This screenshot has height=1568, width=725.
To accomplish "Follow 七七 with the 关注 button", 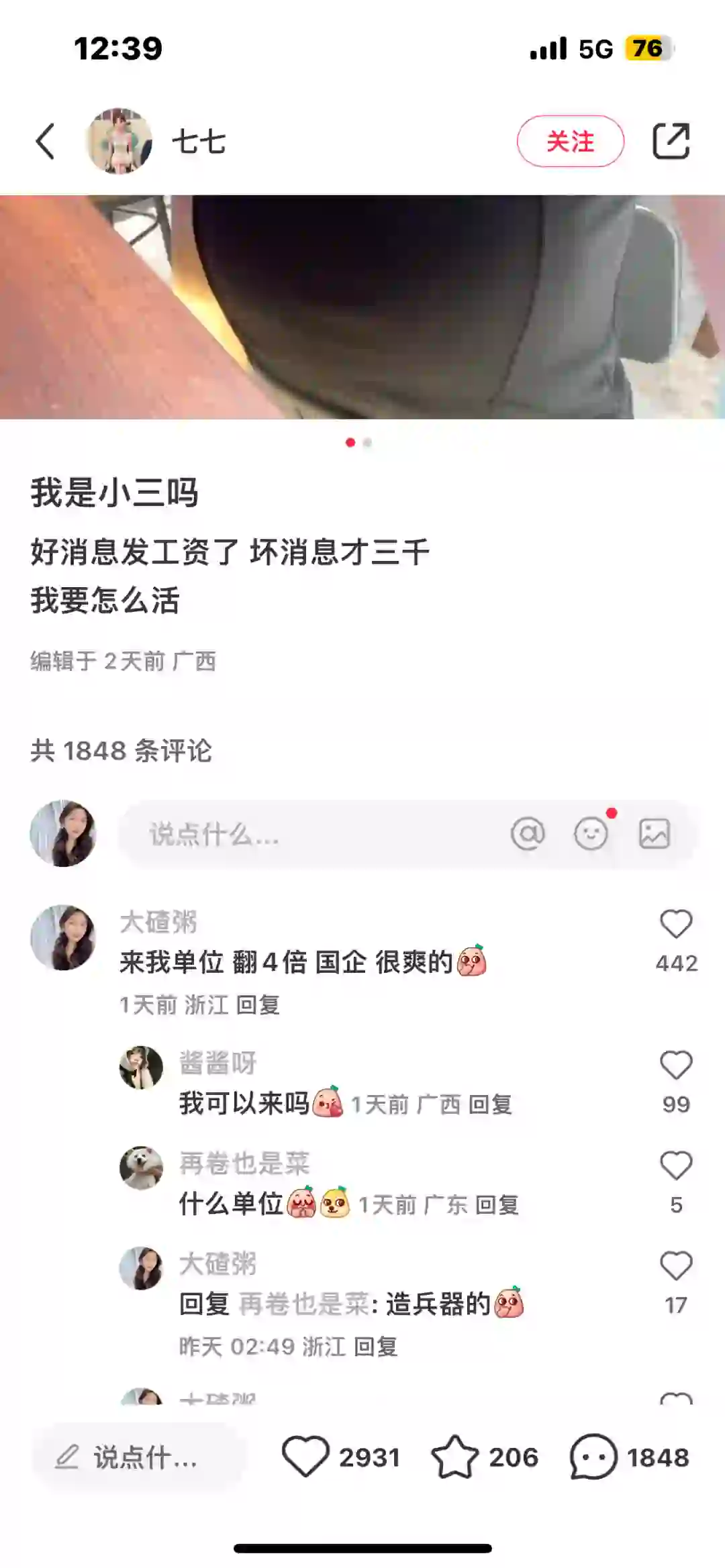I will pyautogui.click(x=570, y=141).
